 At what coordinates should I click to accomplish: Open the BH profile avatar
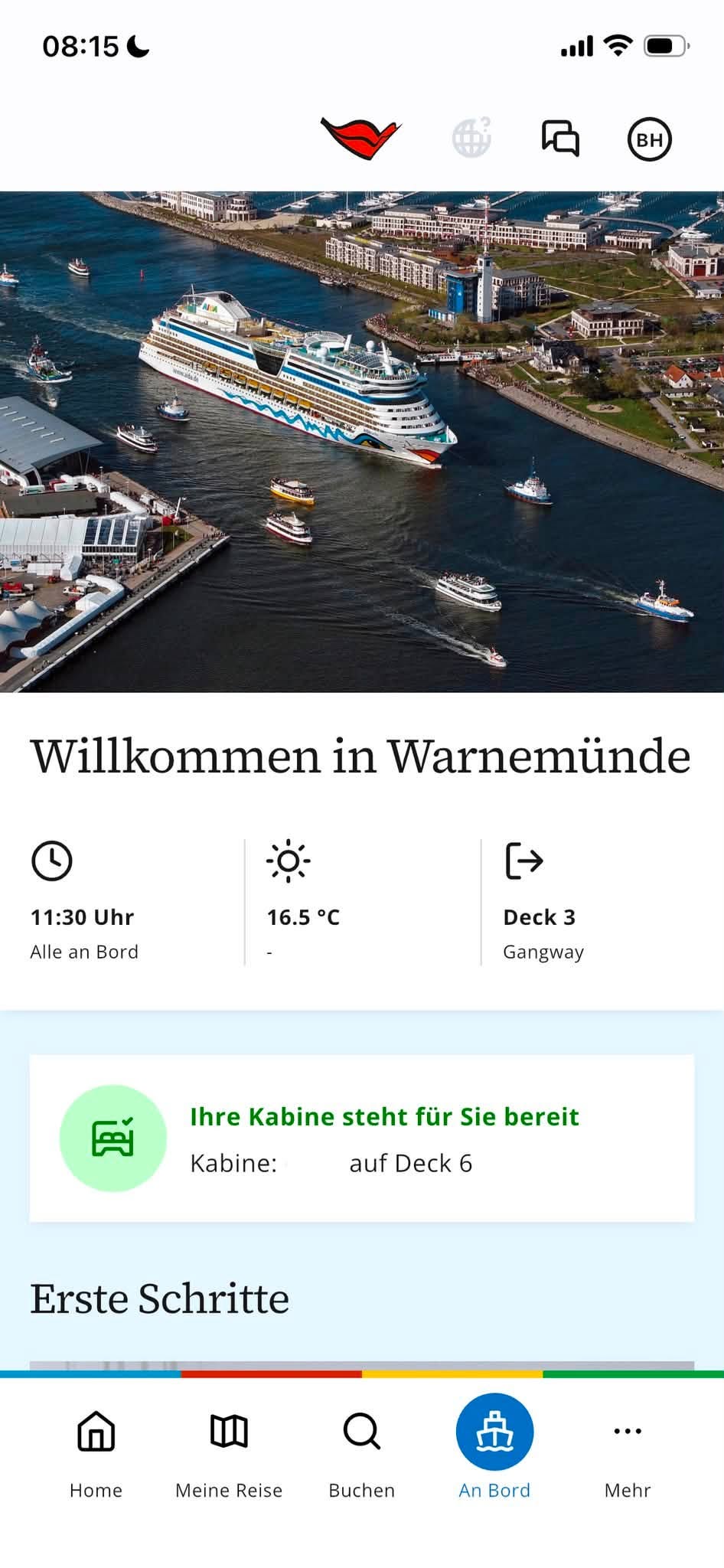pos(650,139)
